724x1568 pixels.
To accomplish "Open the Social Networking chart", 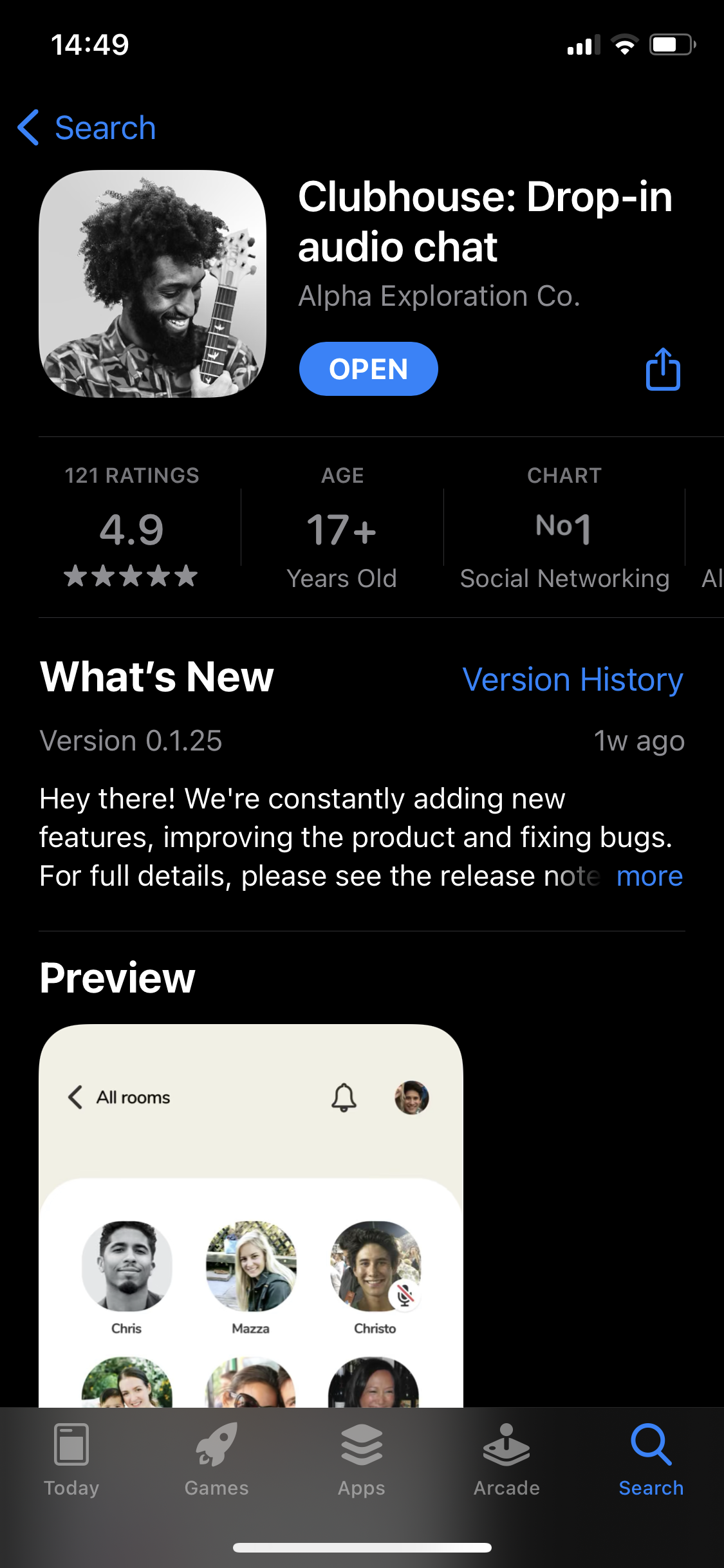I will click(564, 526).
